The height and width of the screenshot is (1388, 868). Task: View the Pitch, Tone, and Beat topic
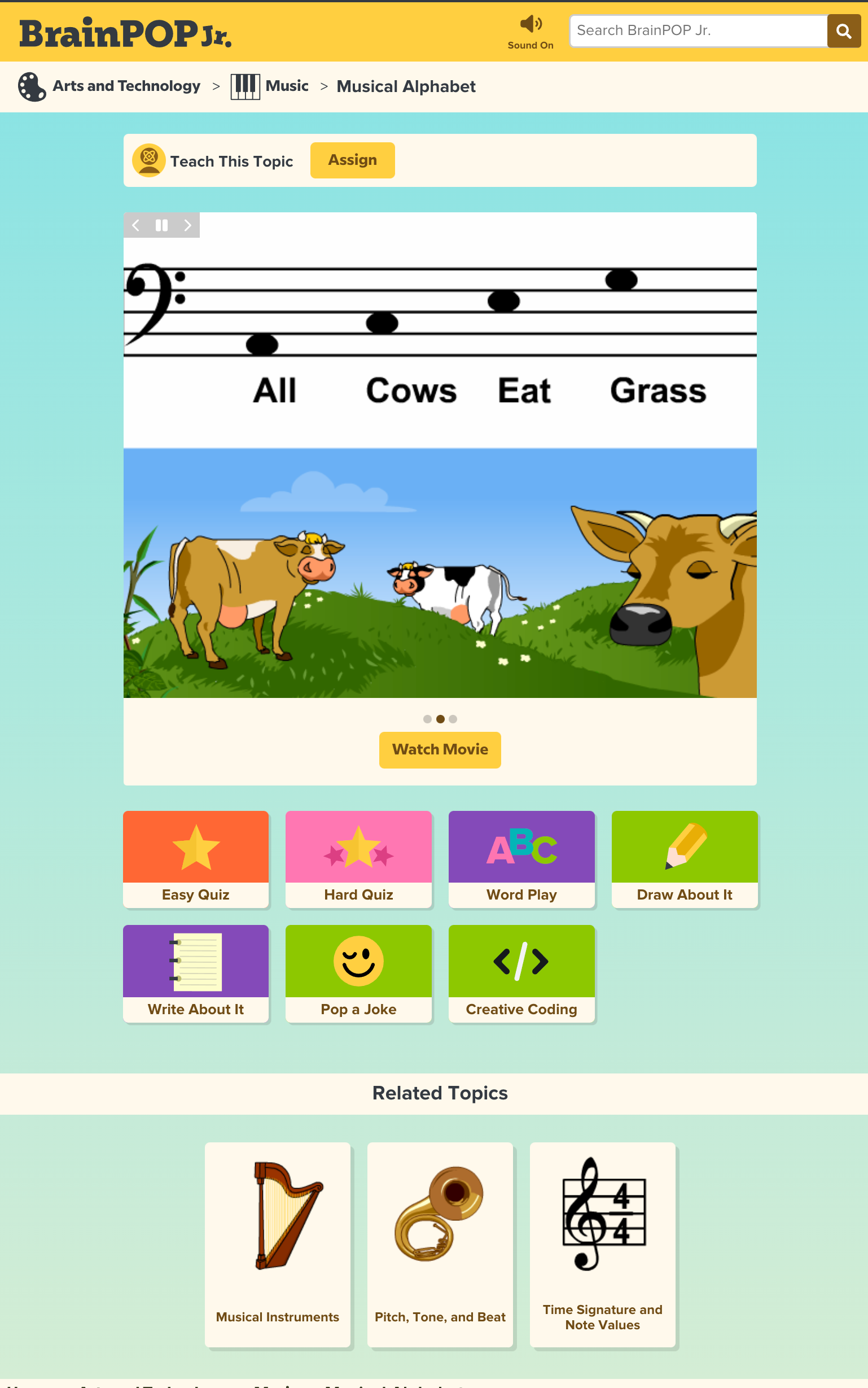coord(440,1244)
